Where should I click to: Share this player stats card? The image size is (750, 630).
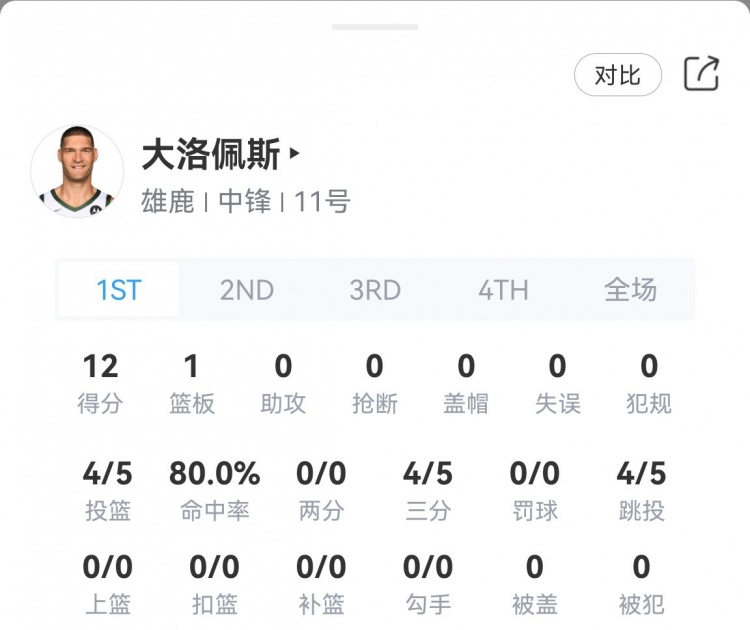pyautogui.click(x=701, y=74)
